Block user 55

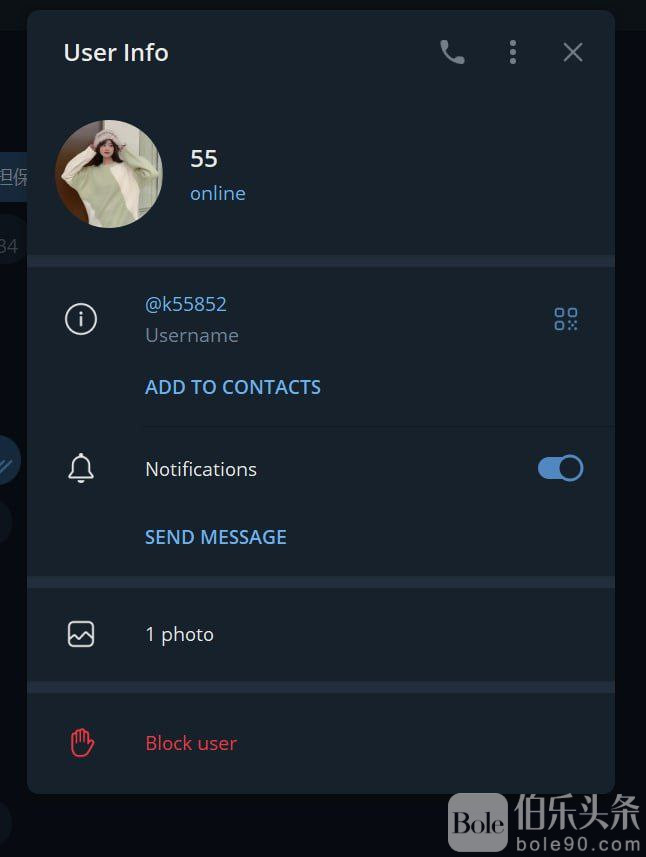[191, 743]
